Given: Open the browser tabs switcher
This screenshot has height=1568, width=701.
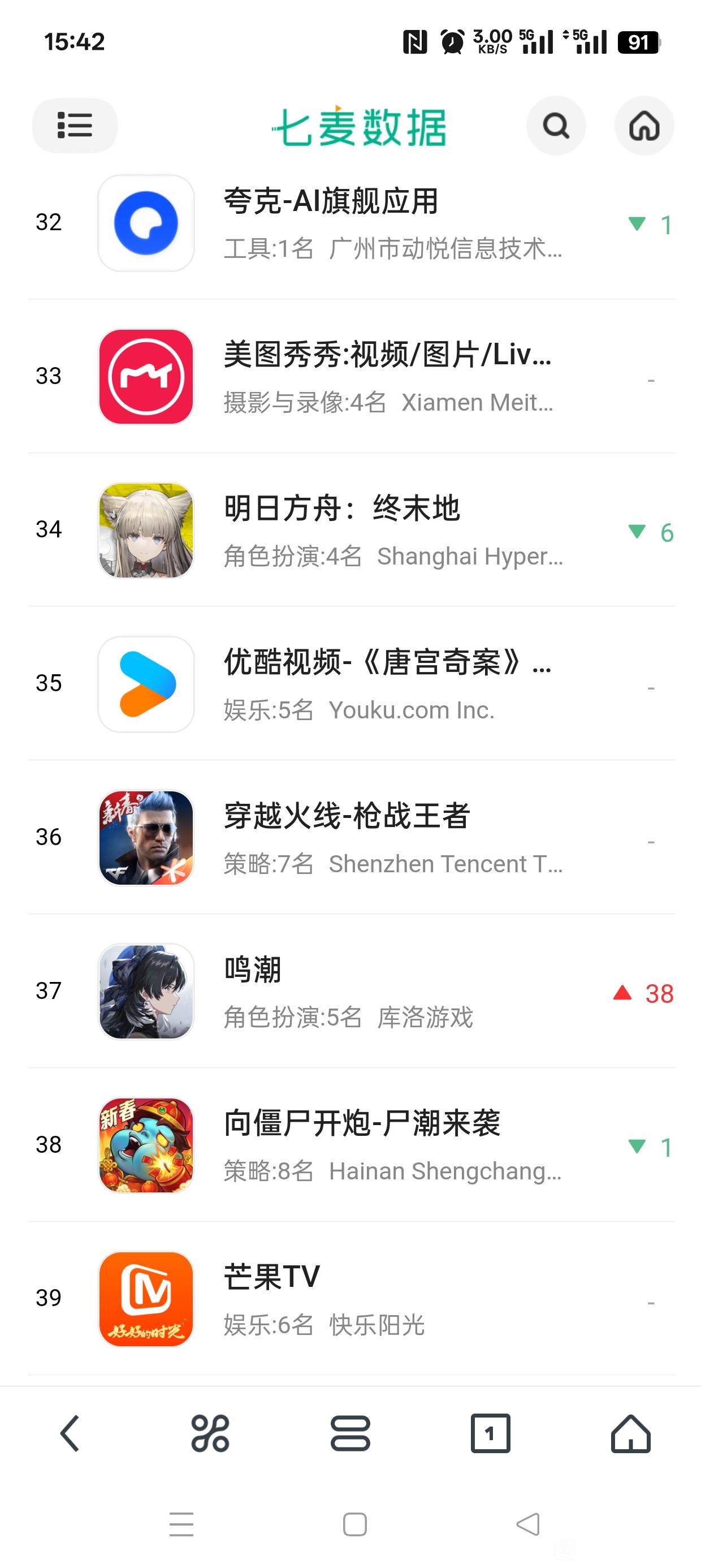Looking at the screenshot, I should tap(491, 1433).
